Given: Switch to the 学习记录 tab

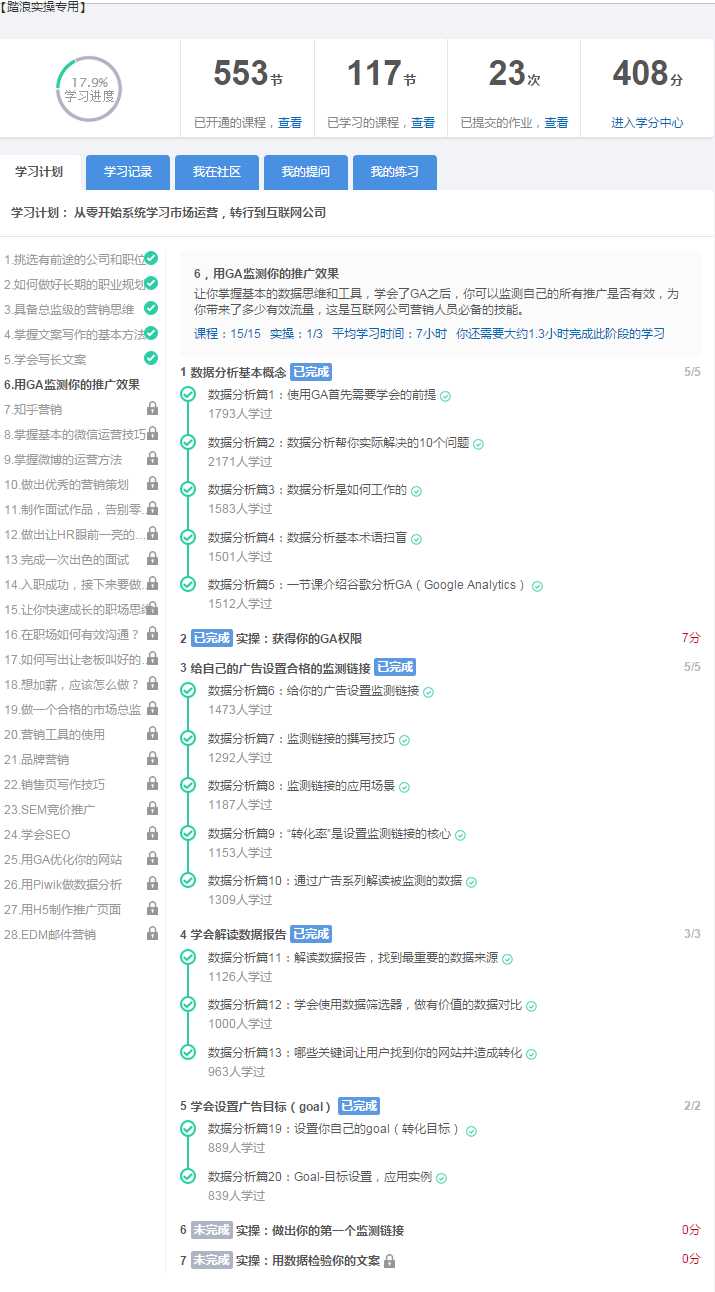Looking at the screenshot, I should [x=128, y=172].
